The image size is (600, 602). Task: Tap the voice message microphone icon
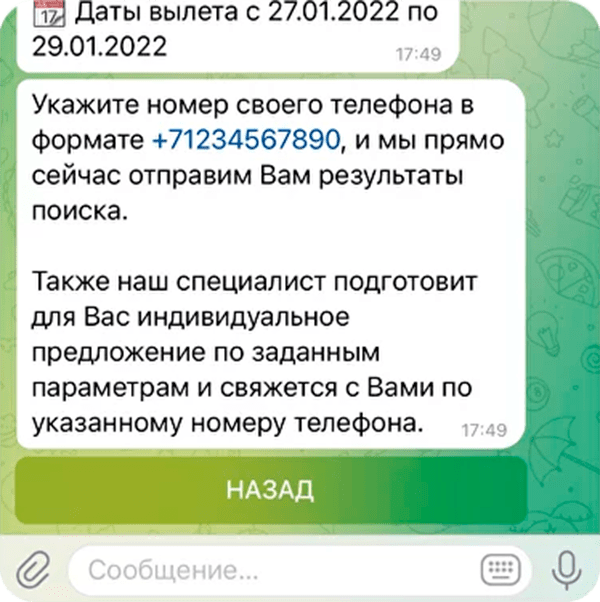pyautogui.click(x=566, y=570)
